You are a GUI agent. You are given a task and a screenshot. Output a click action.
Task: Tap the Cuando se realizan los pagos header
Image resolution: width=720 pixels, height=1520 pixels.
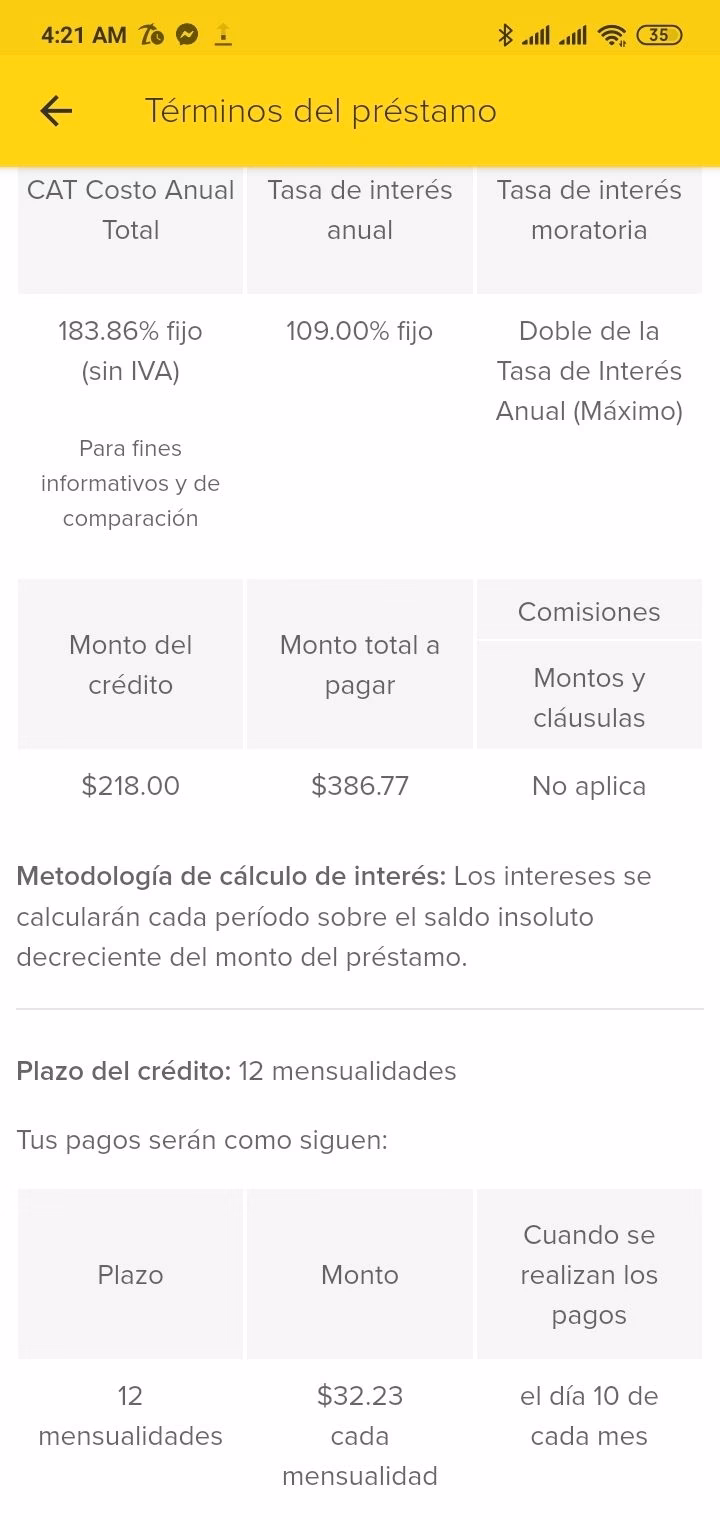coord(589,1275)
